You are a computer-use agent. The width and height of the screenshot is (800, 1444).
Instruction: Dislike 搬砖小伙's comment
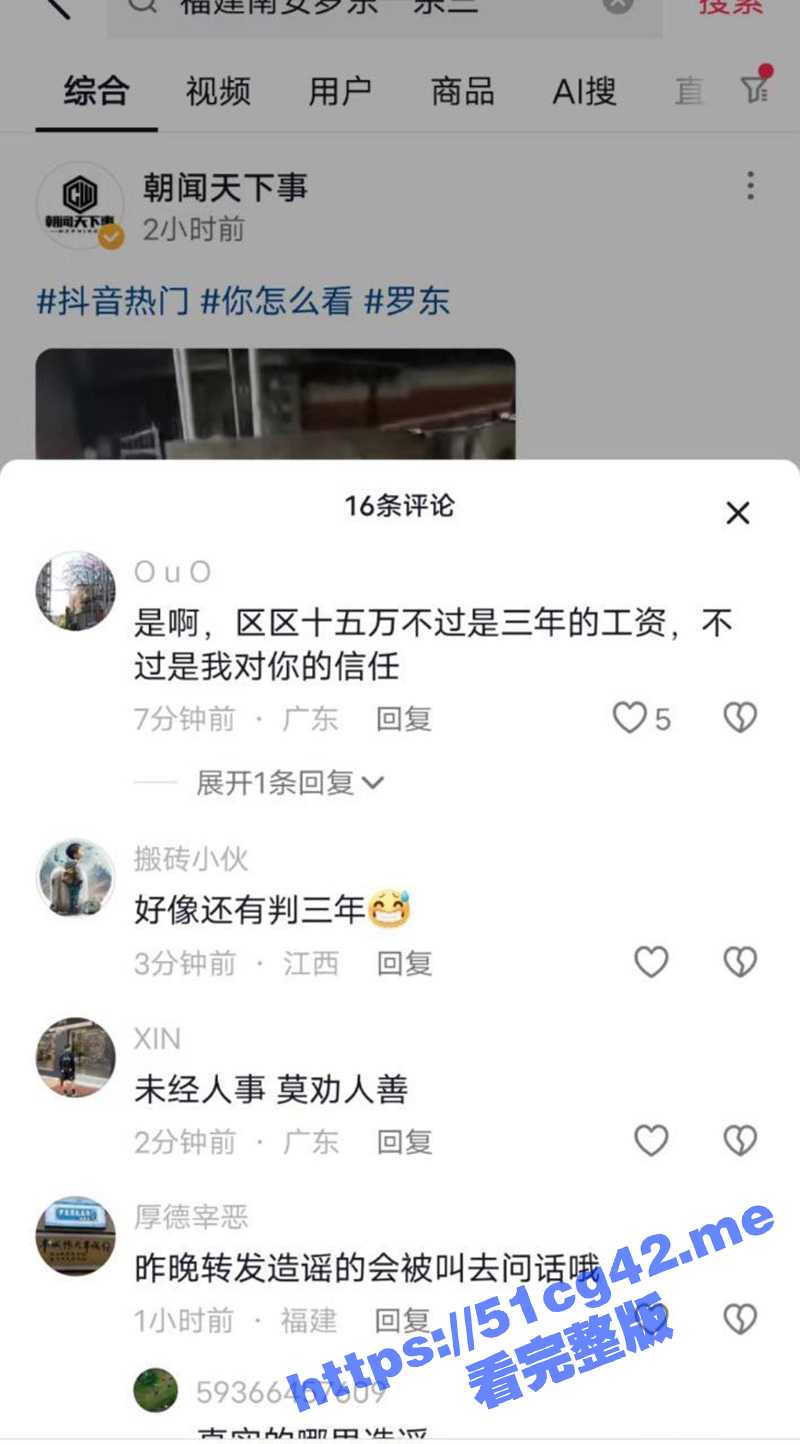[740, 962]
